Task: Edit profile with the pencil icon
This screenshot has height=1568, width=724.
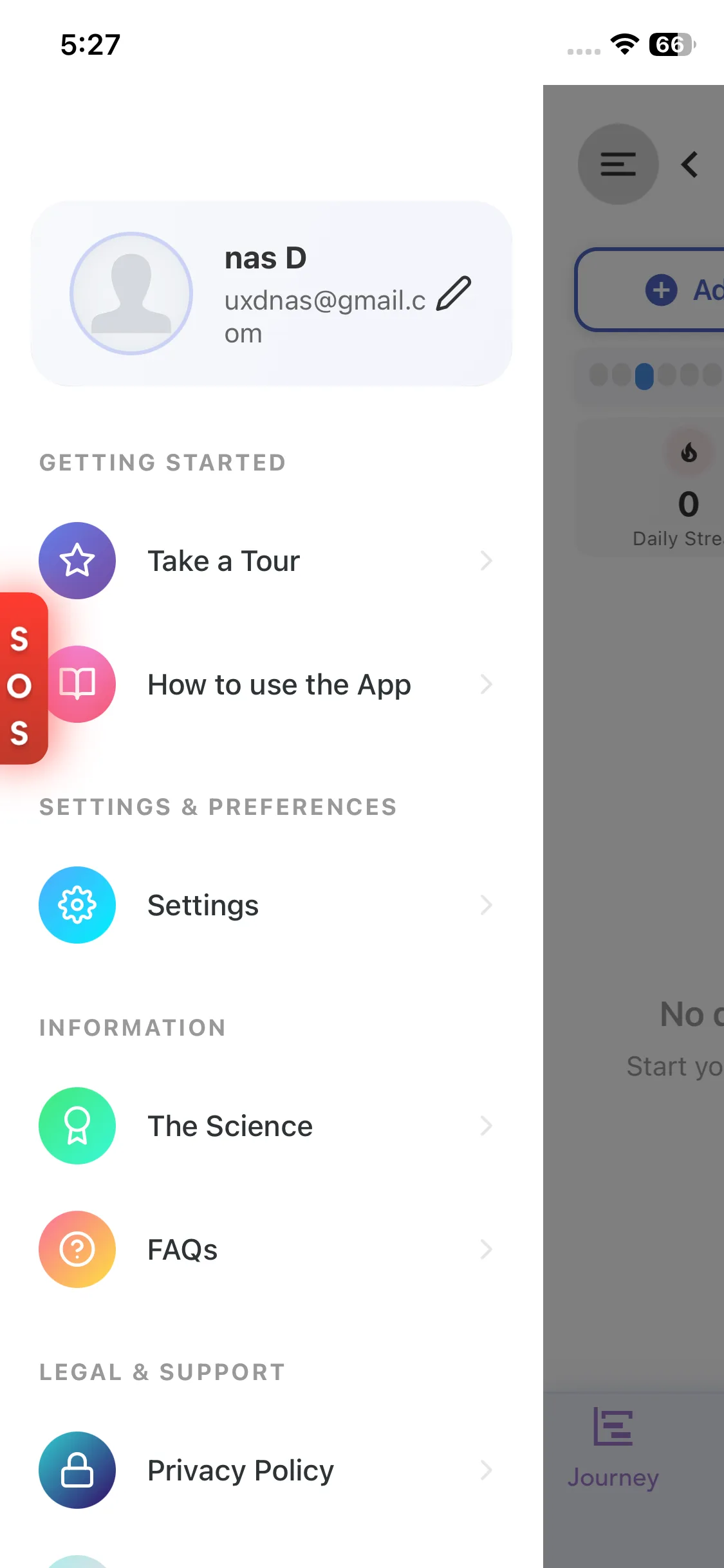Action: click(x=454, y=294)
